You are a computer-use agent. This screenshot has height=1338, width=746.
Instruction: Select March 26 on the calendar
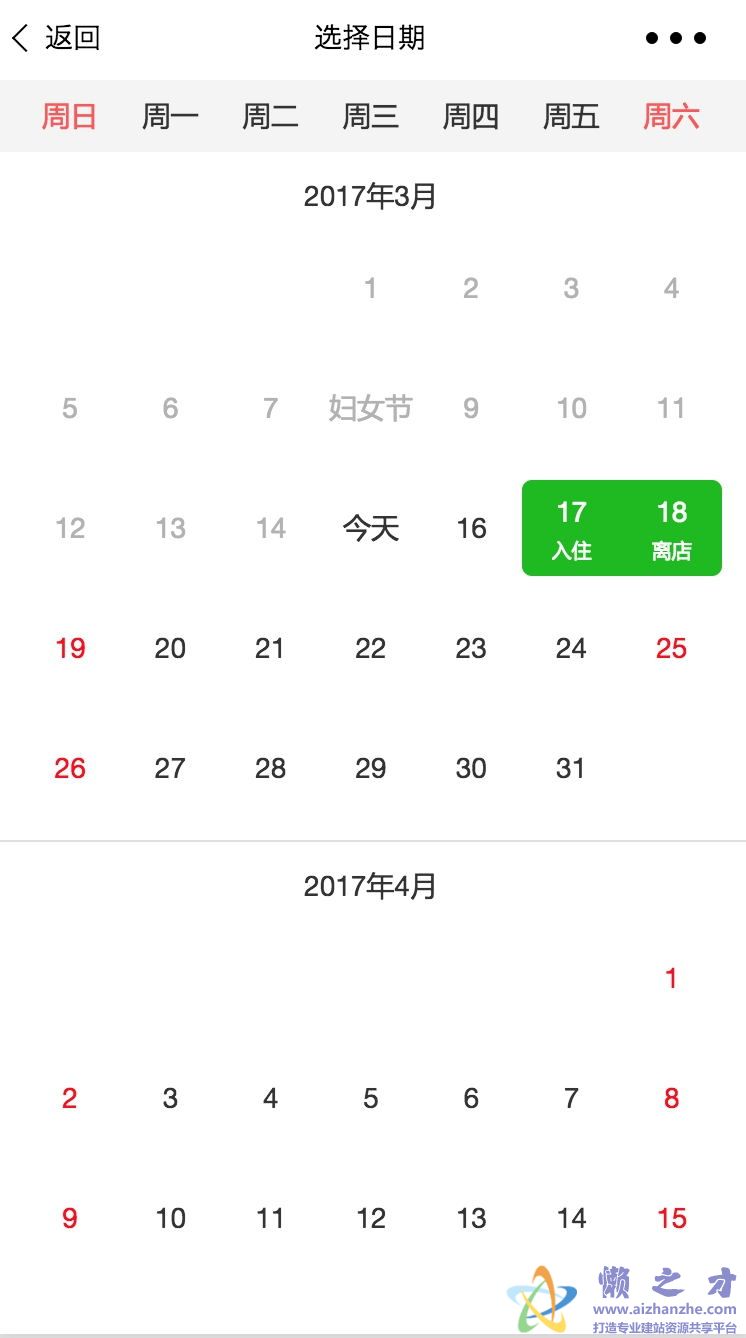tap(70, 768)
